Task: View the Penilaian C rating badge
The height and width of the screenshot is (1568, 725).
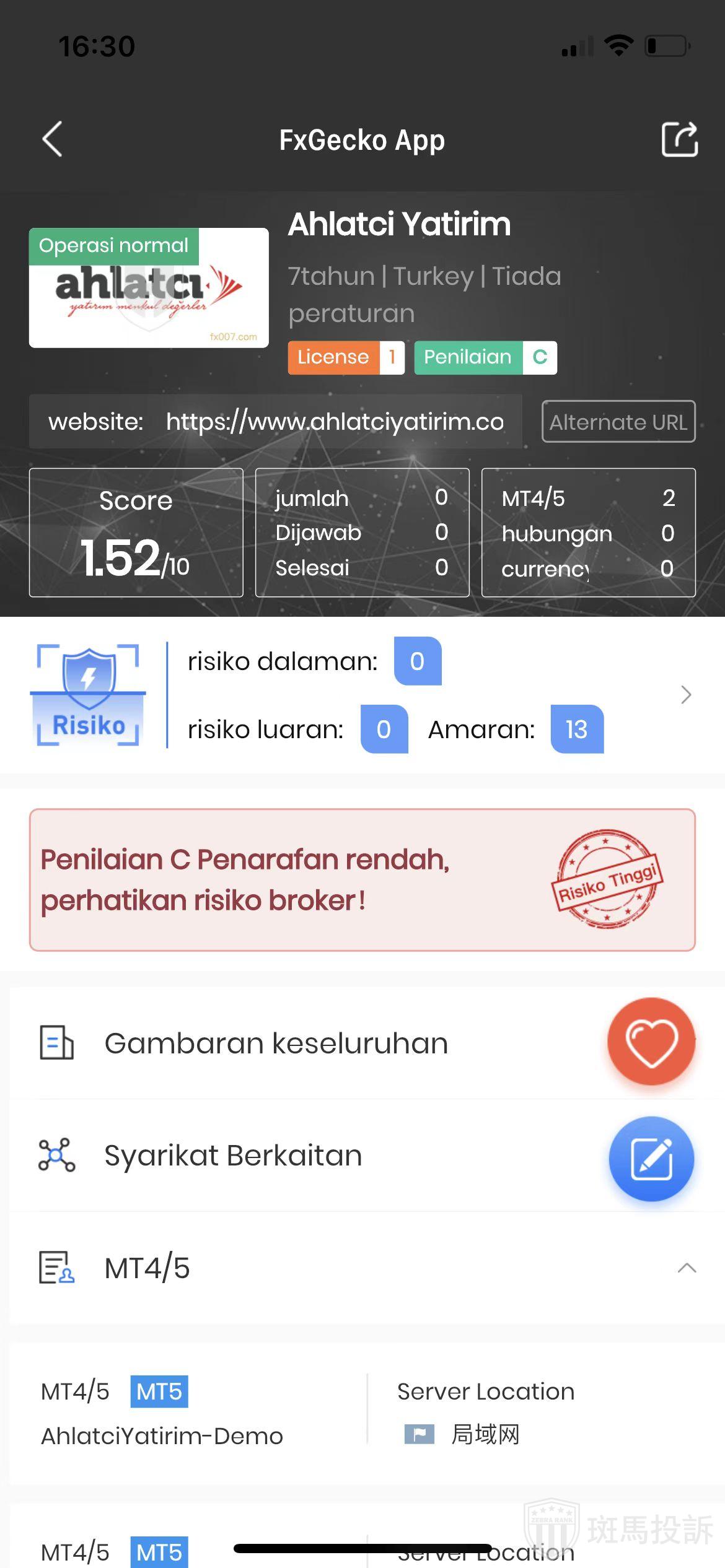Action: coord(485,357)
